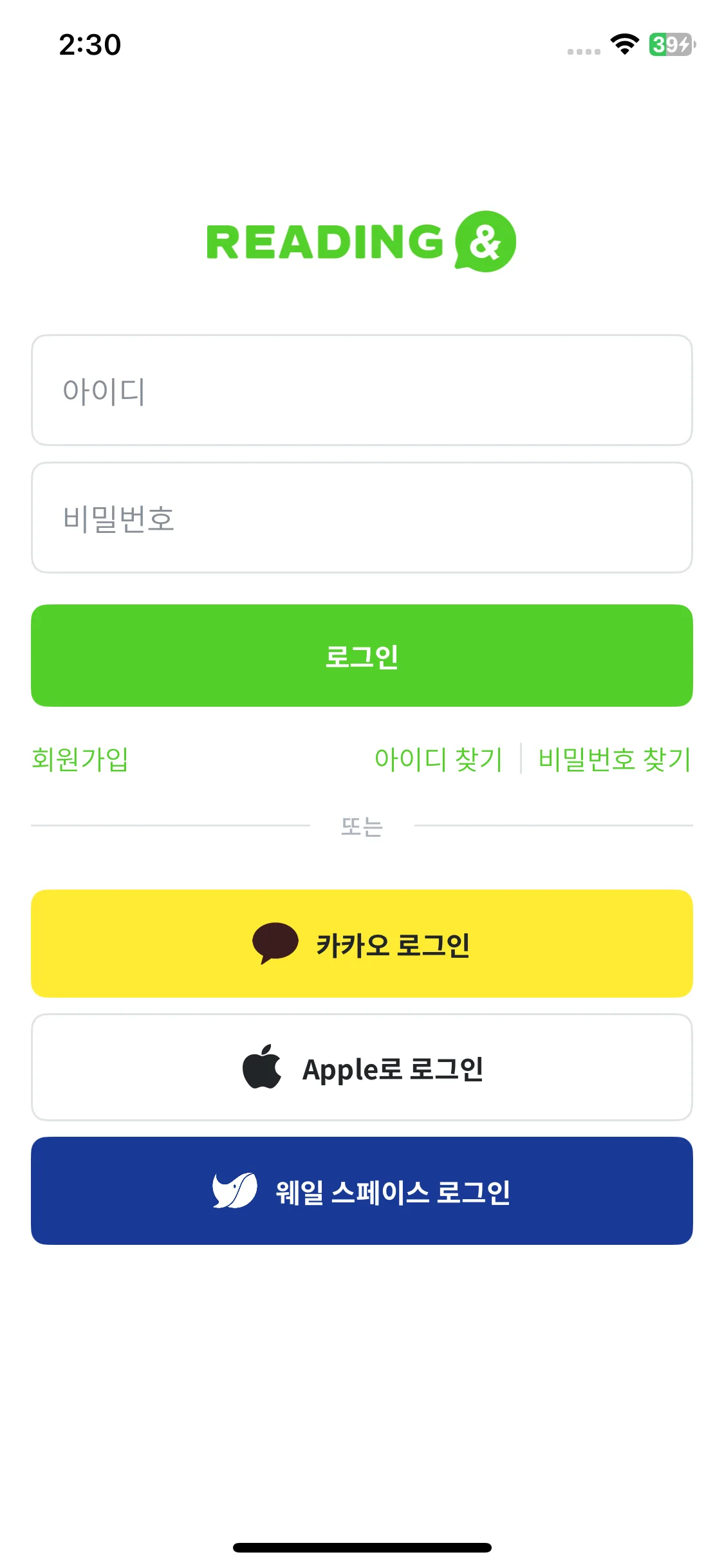
Task: Open 회원가입 to register an account
Action: [x=80, y=760]
